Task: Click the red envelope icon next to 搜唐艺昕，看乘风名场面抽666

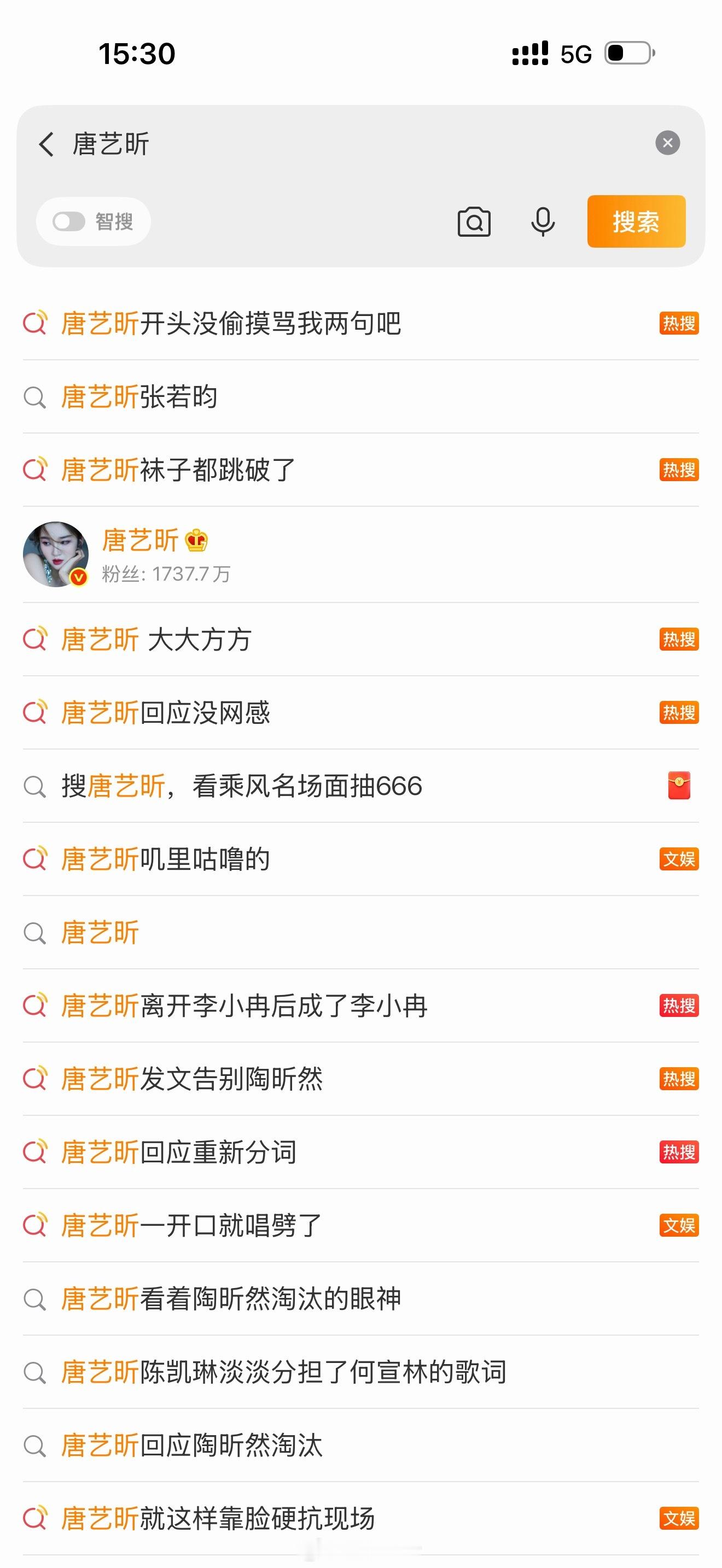Action: 678,785
